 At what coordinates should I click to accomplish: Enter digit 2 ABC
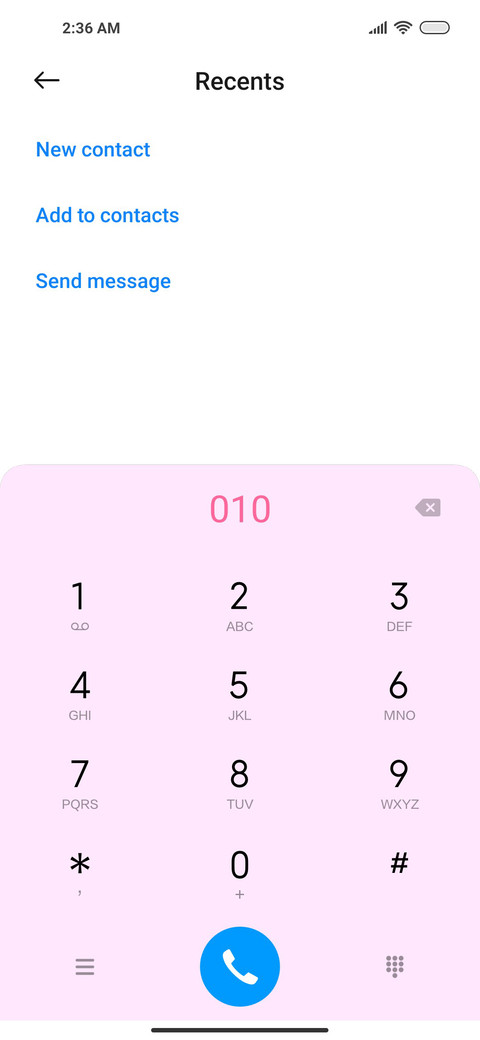click(239, 606)
